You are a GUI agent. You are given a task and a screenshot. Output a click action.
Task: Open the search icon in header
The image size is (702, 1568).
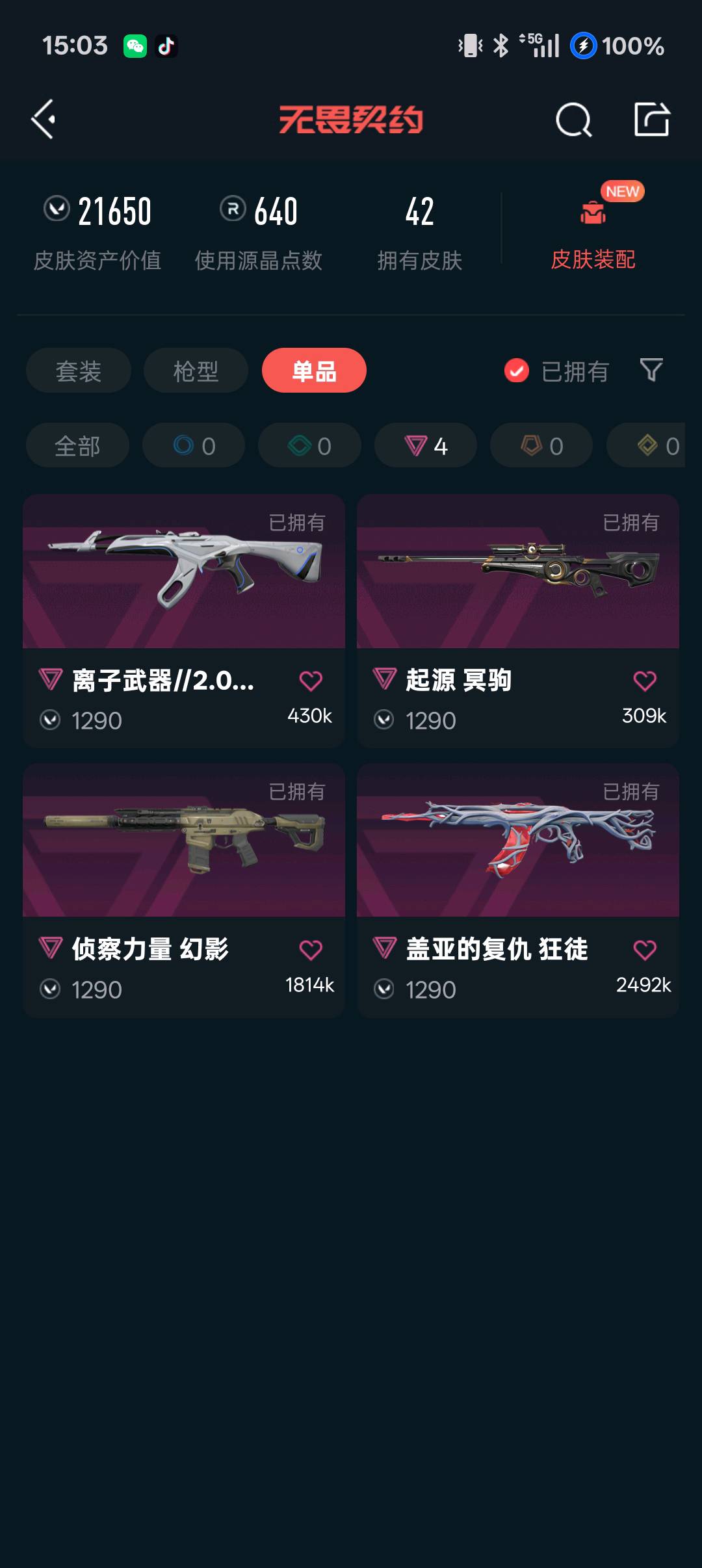(x=573, y=120)
